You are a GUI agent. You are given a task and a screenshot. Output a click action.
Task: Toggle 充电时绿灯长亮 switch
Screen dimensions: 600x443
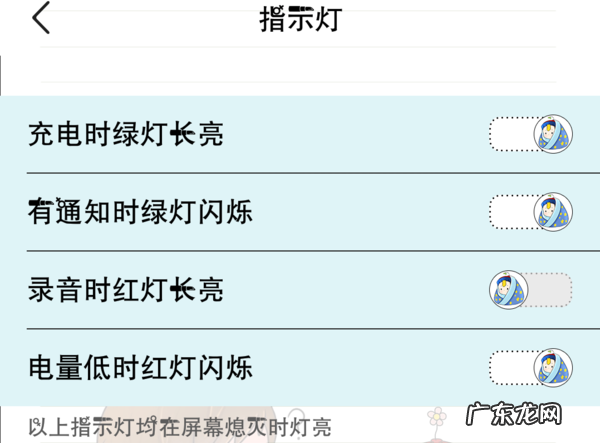[530, 134]
